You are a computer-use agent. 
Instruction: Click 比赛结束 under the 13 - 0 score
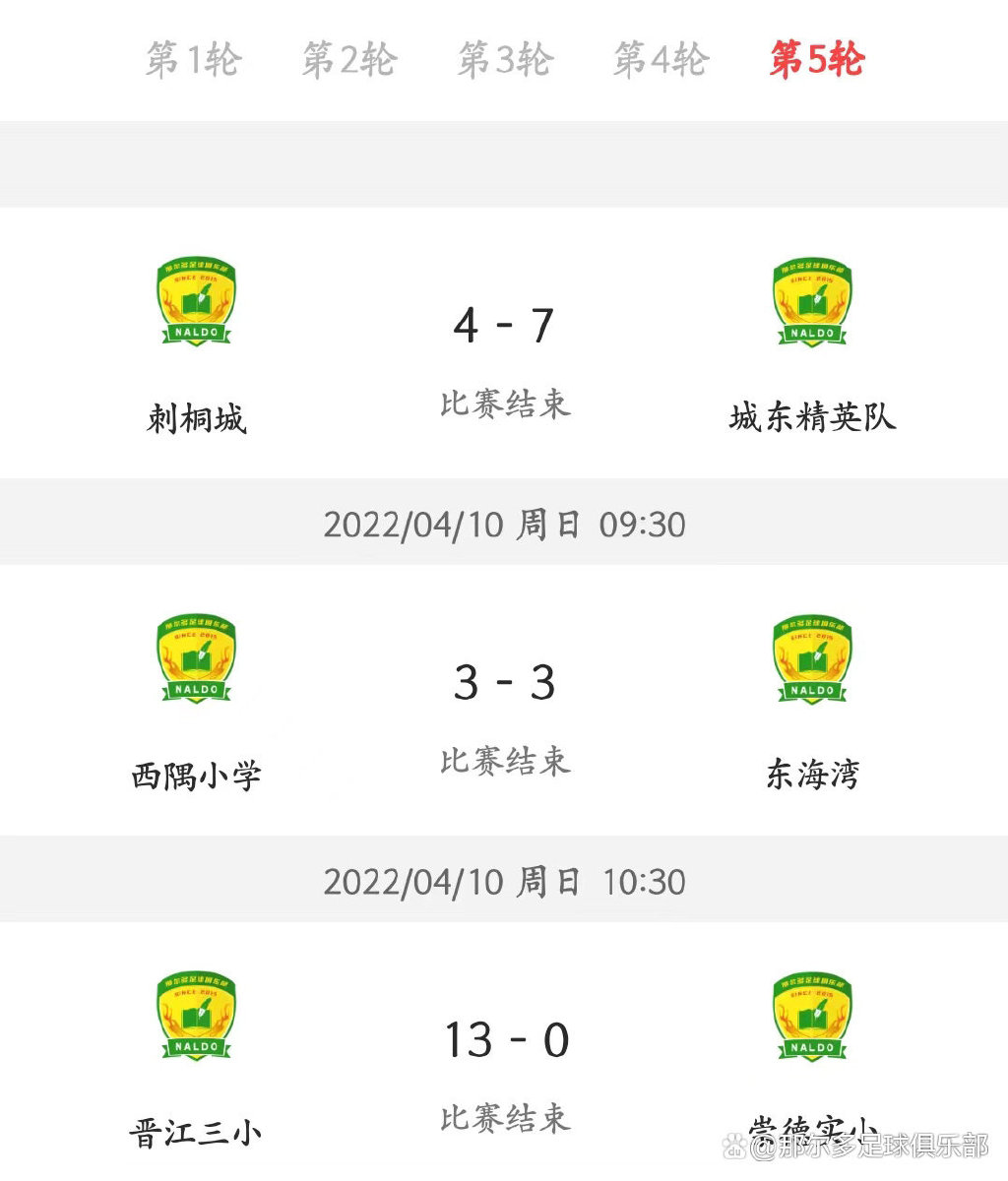[x=504, y=1117]
